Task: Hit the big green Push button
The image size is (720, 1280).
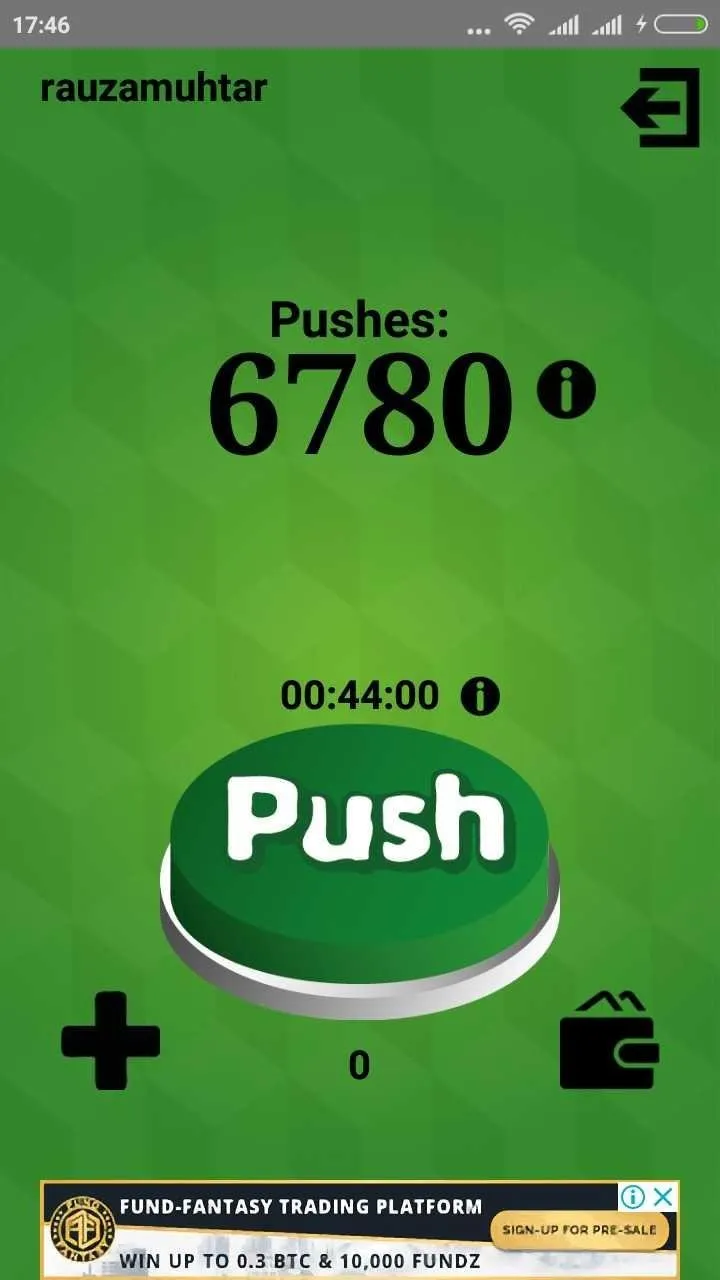Action: [x=360, y=850]
